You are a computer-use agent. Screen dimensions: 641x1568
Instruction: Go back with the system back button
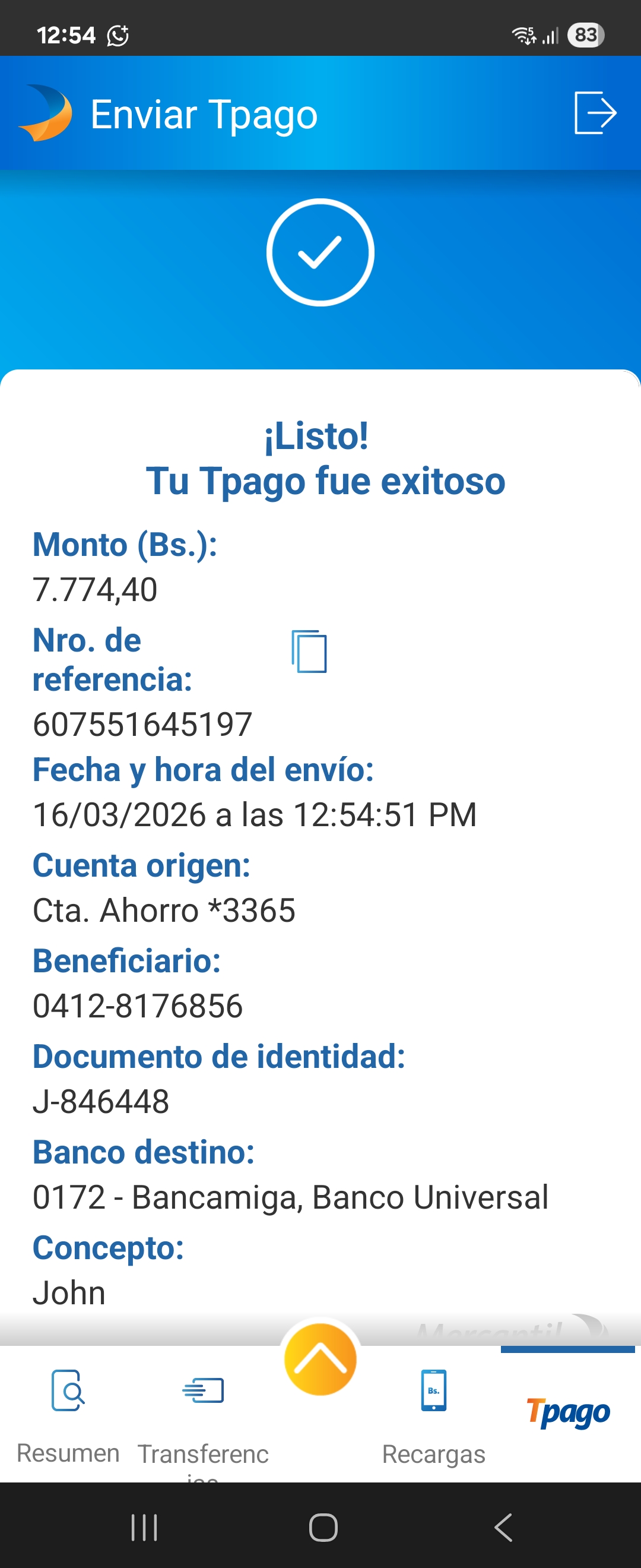pos(503,1526)
